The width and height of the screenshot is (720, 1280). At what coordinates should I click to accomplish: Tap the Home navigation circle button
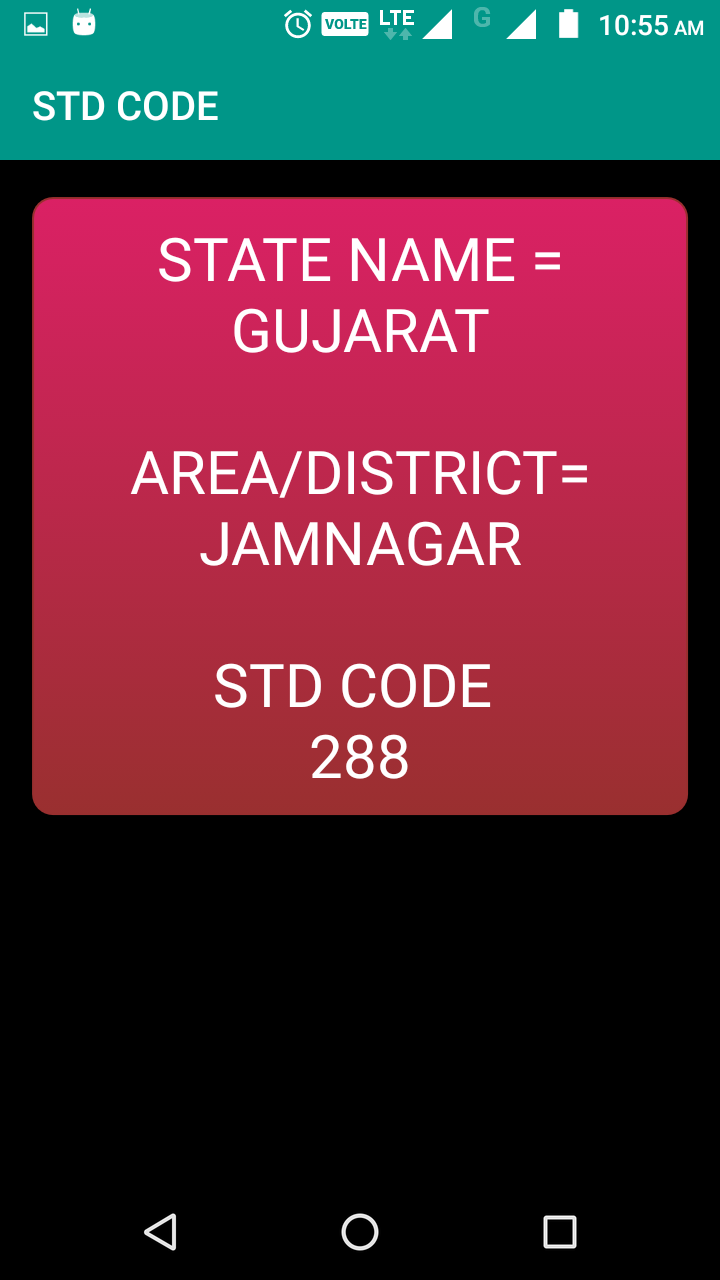coord(360,1232)
